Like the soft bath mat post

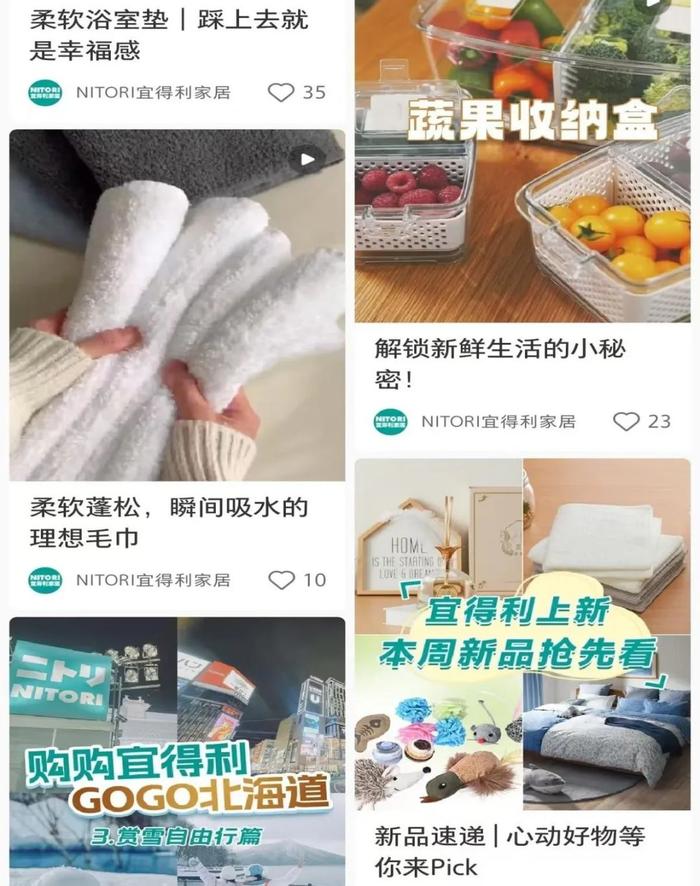coord(282,92)
